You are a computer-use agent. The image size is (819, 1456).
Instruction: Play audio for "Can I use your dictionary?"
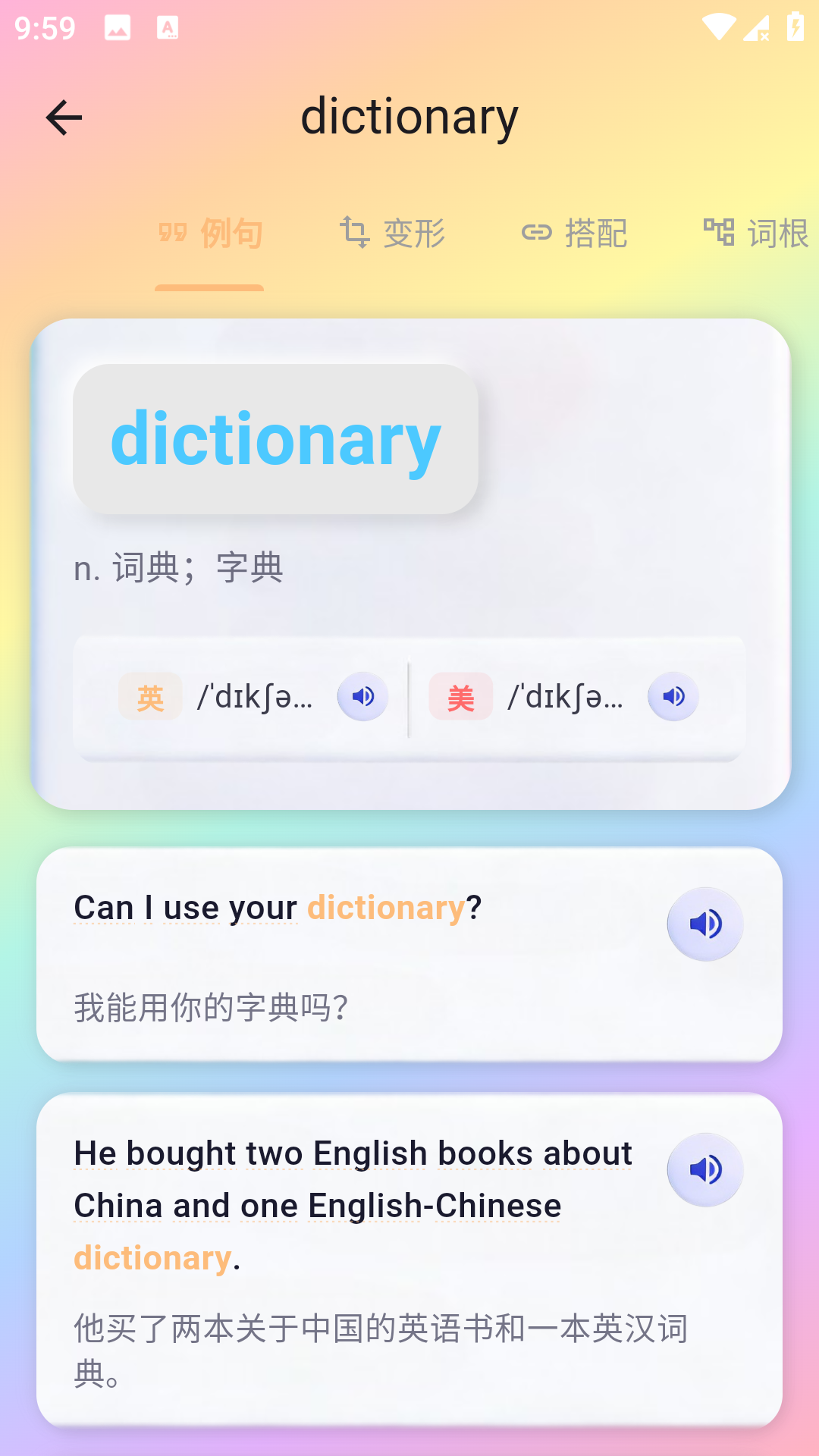[x=704, y=924]
